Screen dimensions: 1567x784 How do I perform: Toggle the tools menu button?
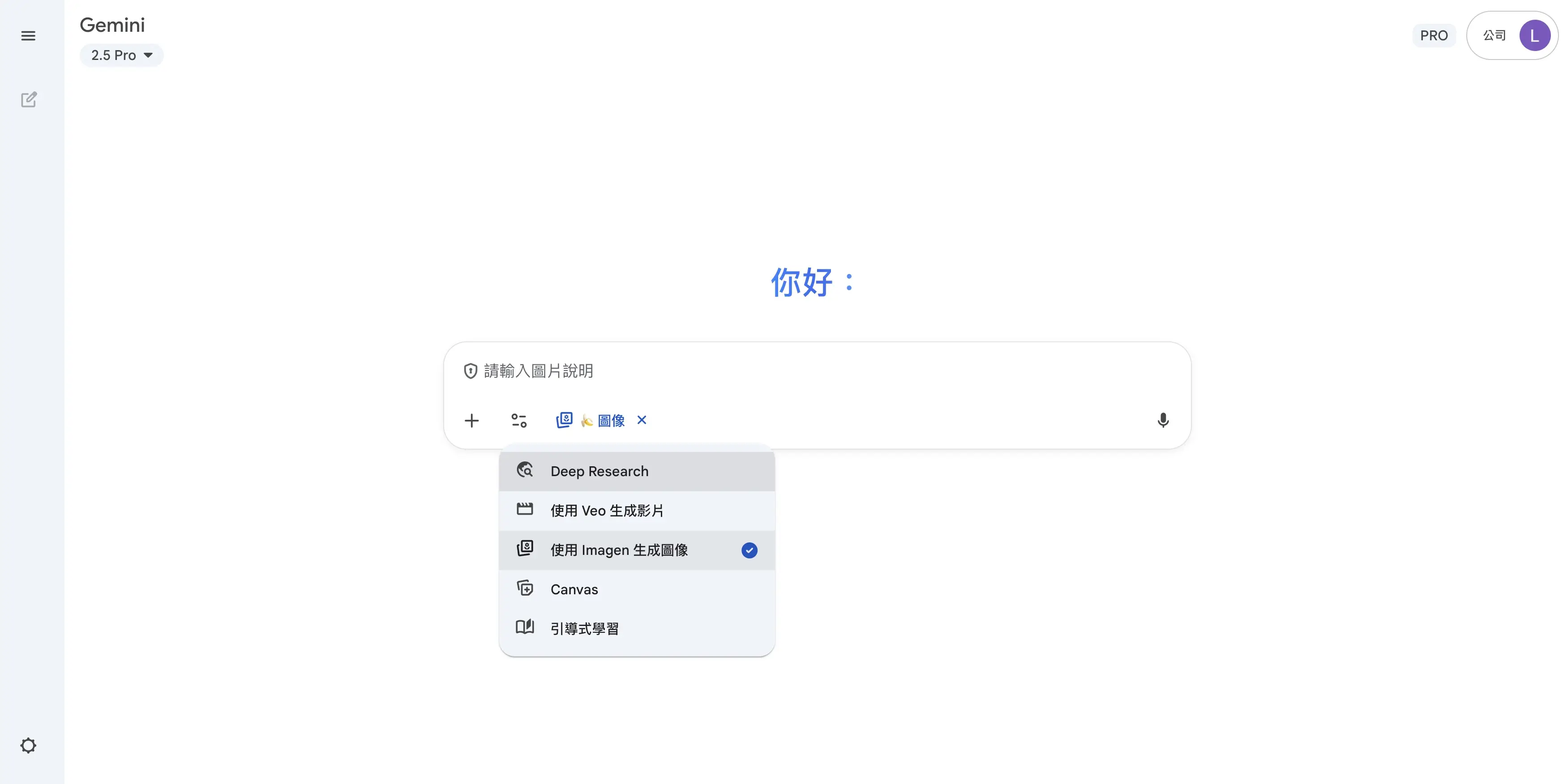(x=519, y=421)
